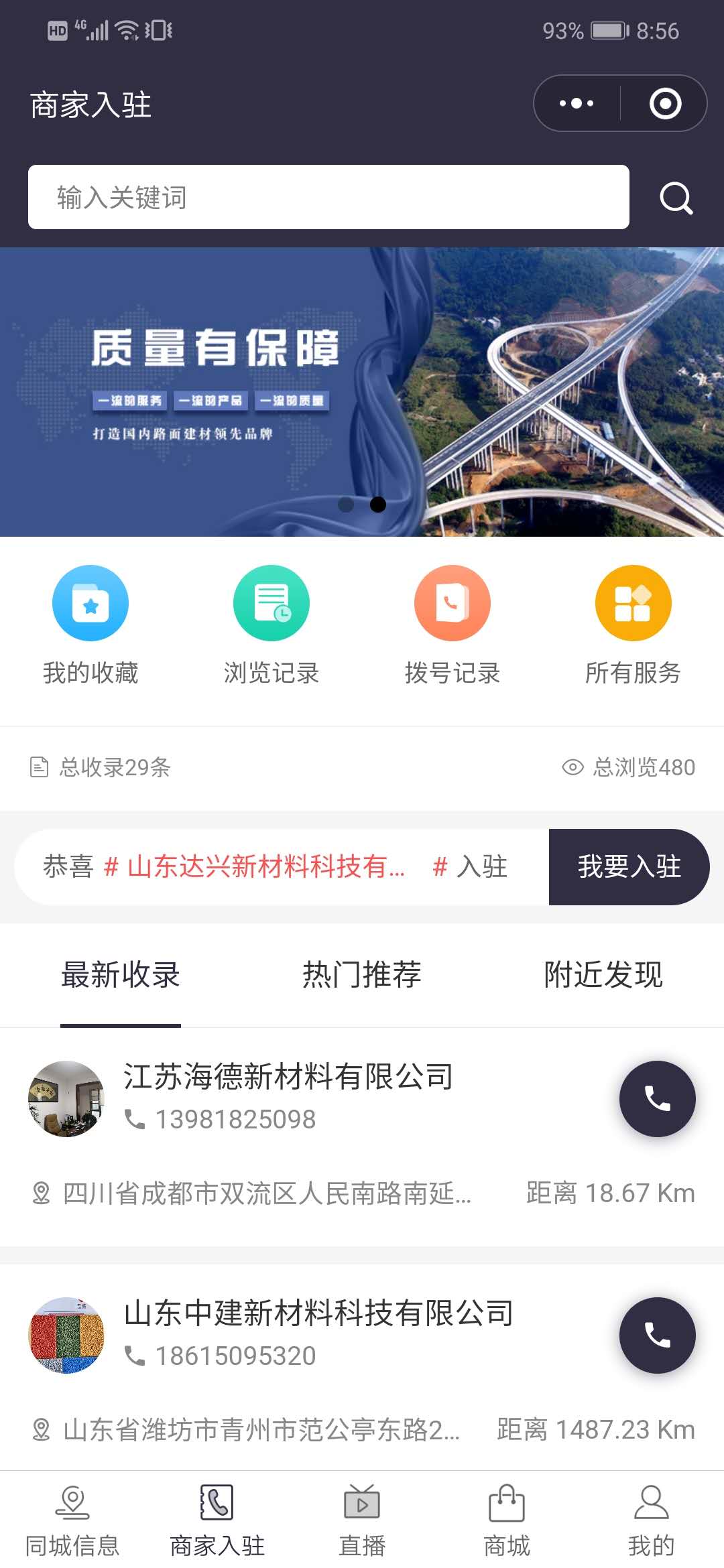Call 山东中建新材料科技有限公司 via phone icon
The width and height of the screenshot is (724, 1568).
pos(658,1335)
